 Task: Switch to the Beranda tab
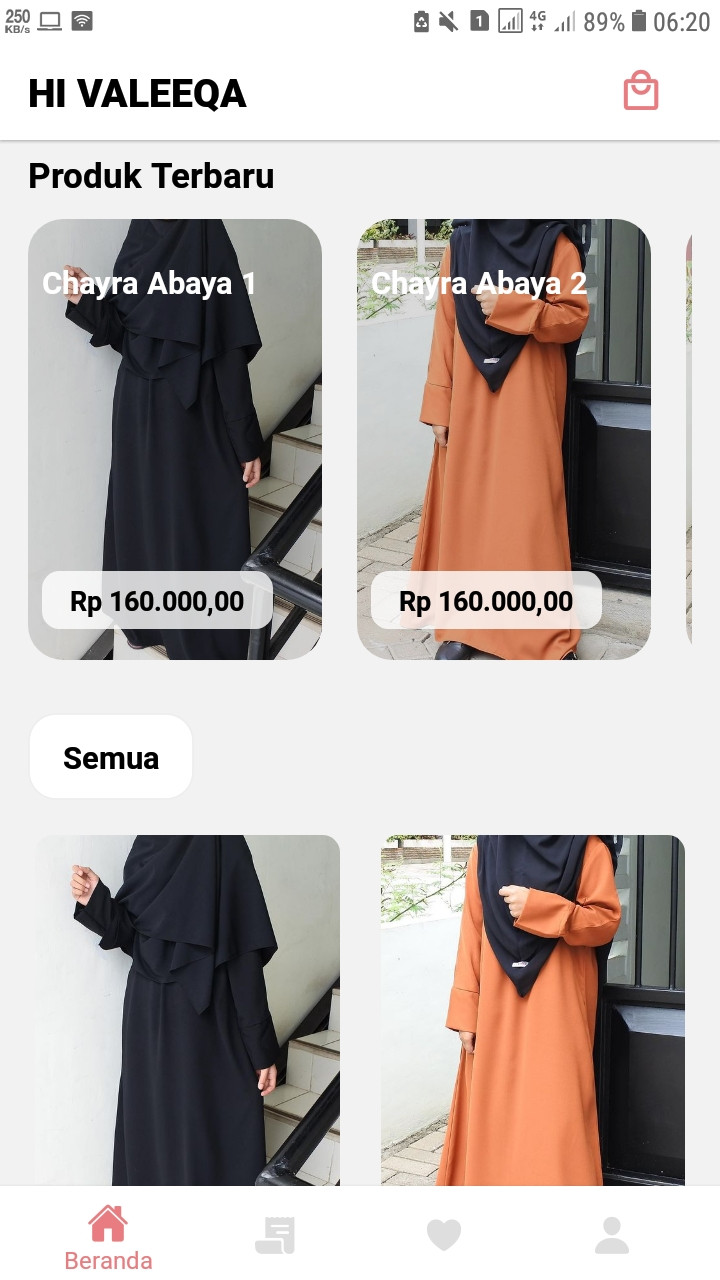click(x=108, y=1237)
